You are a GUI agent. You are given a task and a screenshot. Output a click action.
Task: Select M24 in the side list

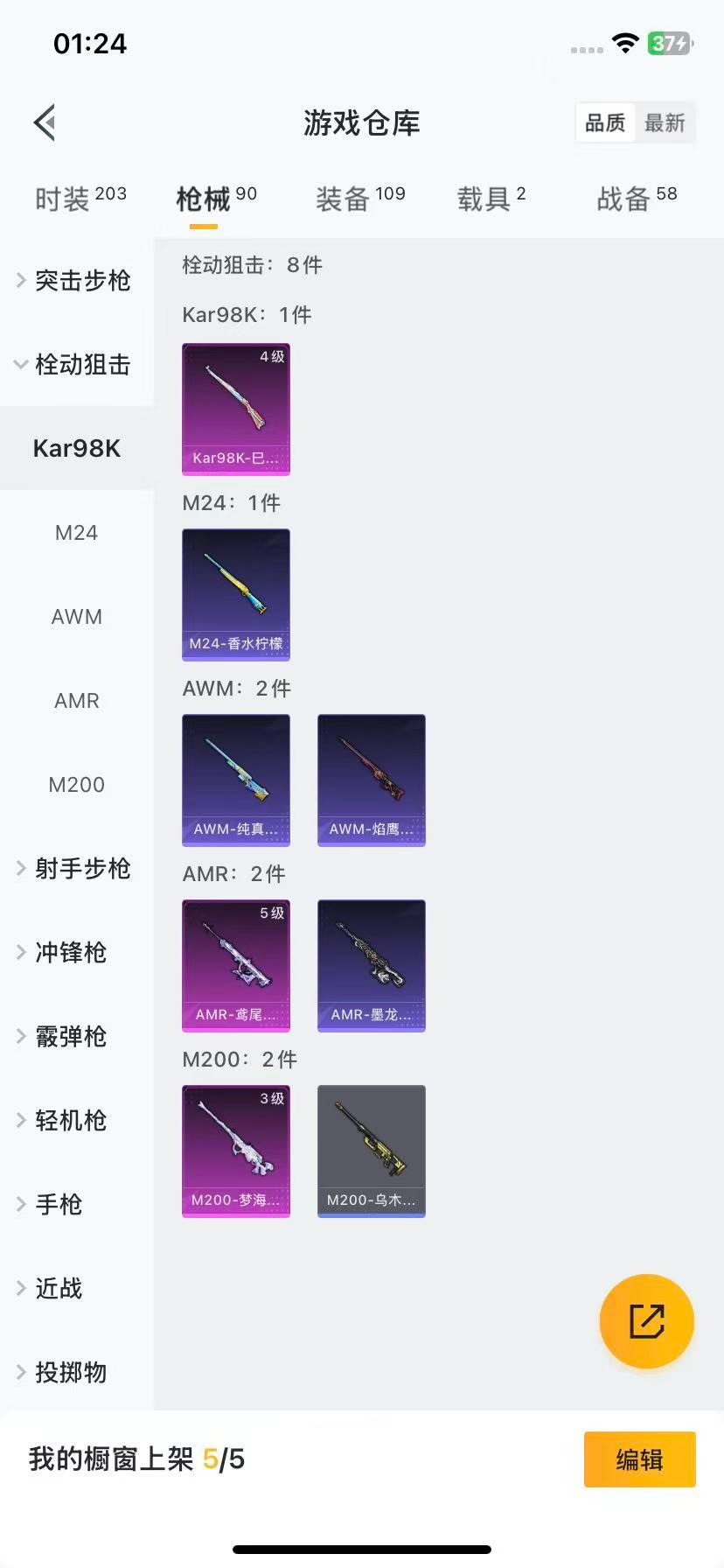pyautogui.click(x=76, y=533)
